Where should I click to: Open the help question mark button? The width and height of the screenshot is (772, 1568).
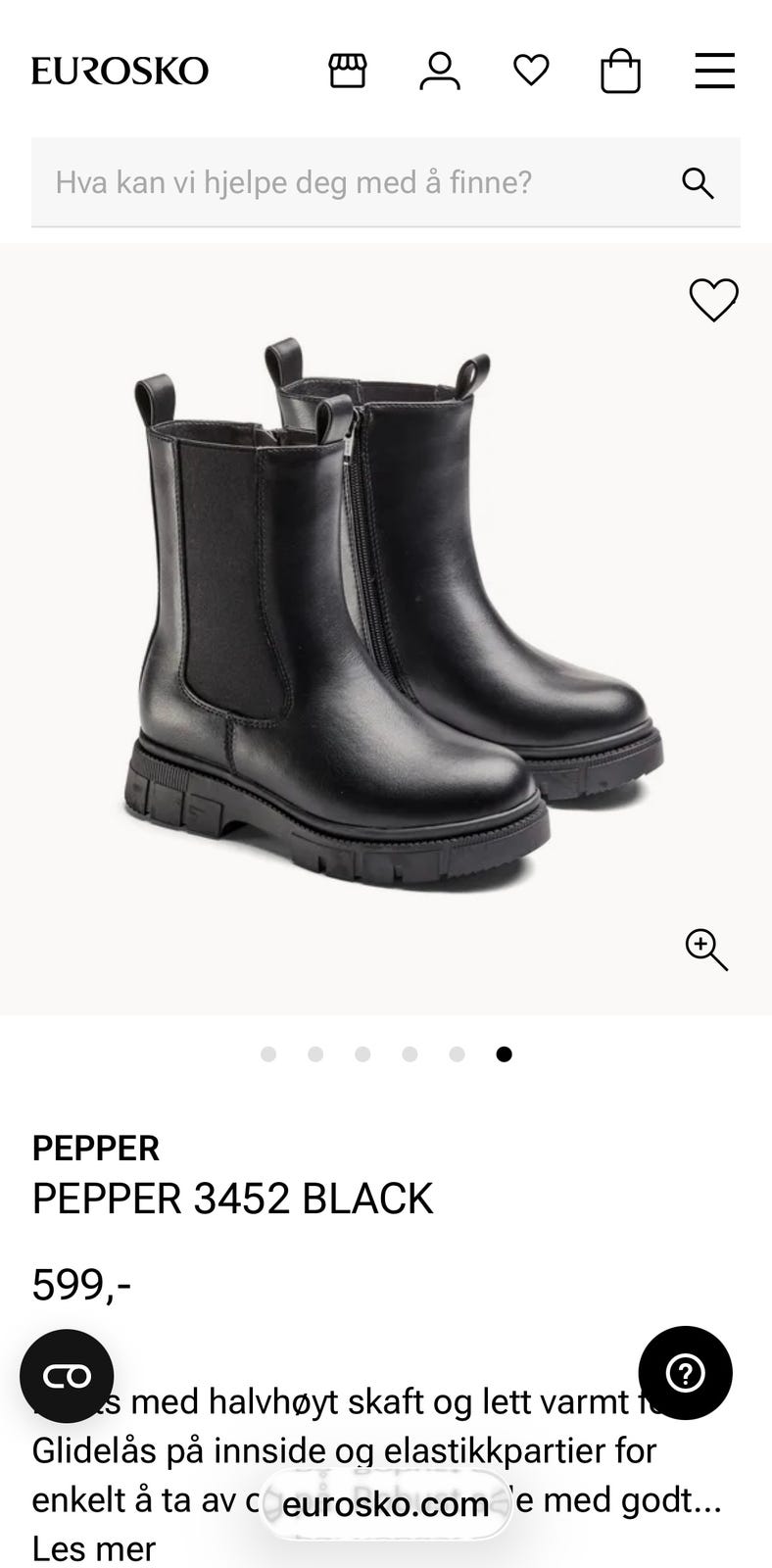tap(685, 1373)
